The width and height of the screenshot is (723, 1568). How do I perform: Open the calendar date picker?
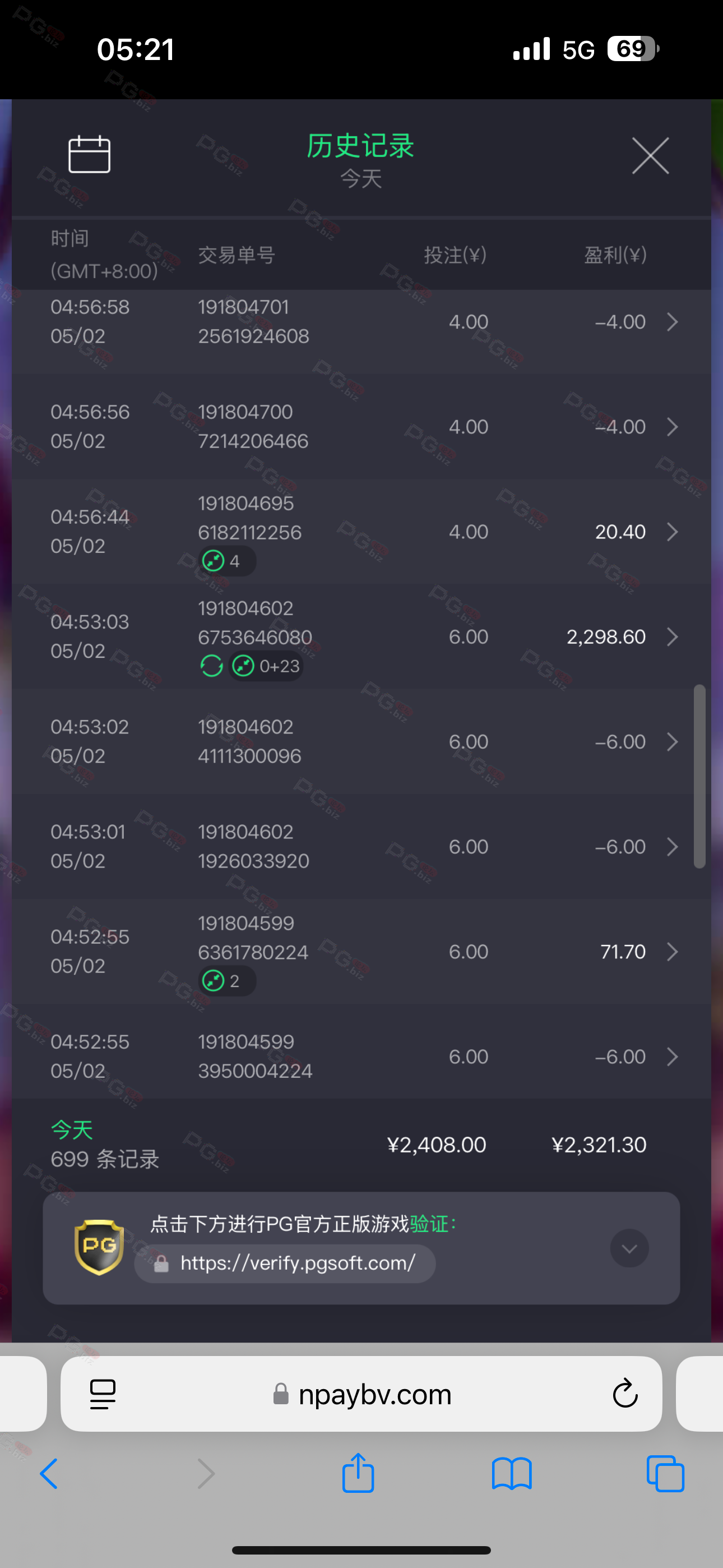90,155
